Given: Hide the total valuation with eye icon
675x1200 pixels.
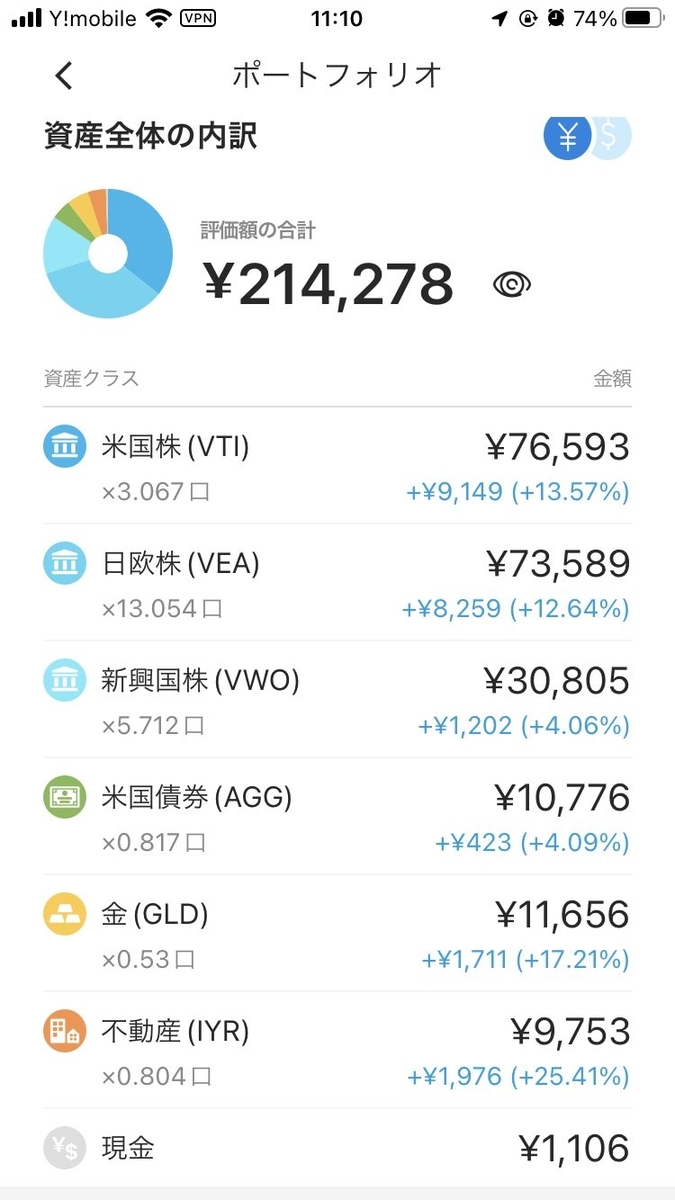Looking at the screenshot, I should click(512, 285).
